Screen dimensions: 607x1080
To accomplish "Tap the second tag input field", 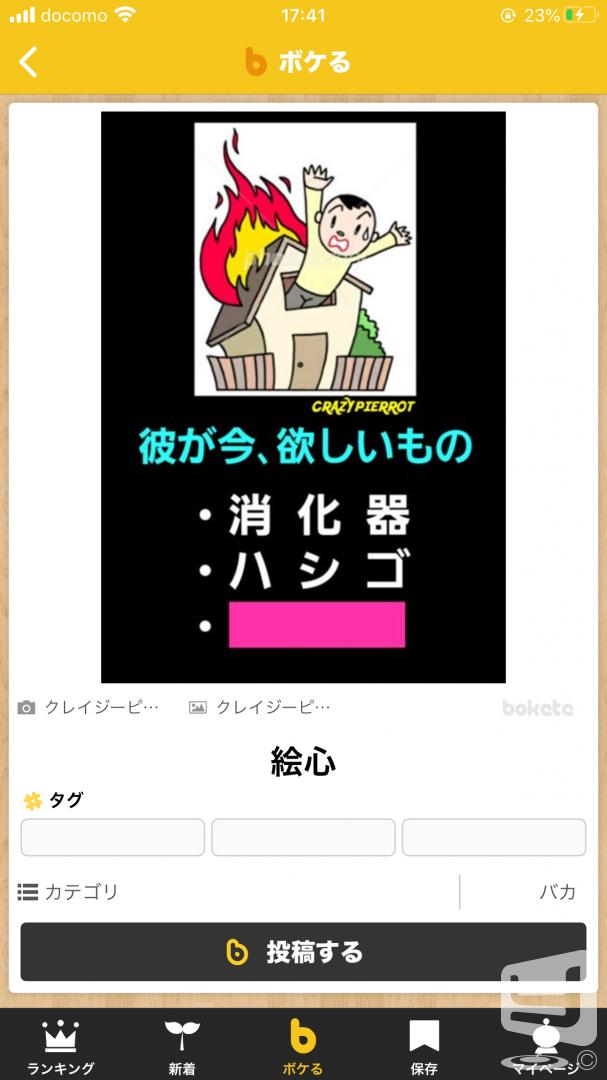I will click(x=303, y=837).
